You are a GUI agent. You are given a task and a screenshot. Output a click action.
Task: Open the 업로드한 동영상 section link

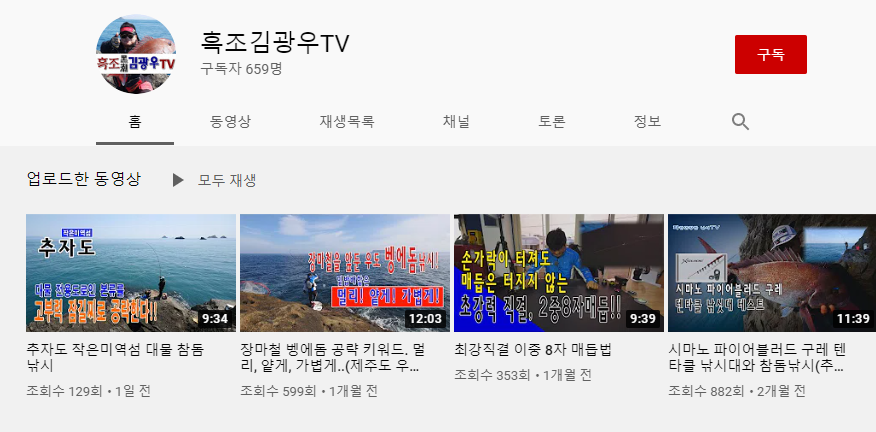pos(84,179)
